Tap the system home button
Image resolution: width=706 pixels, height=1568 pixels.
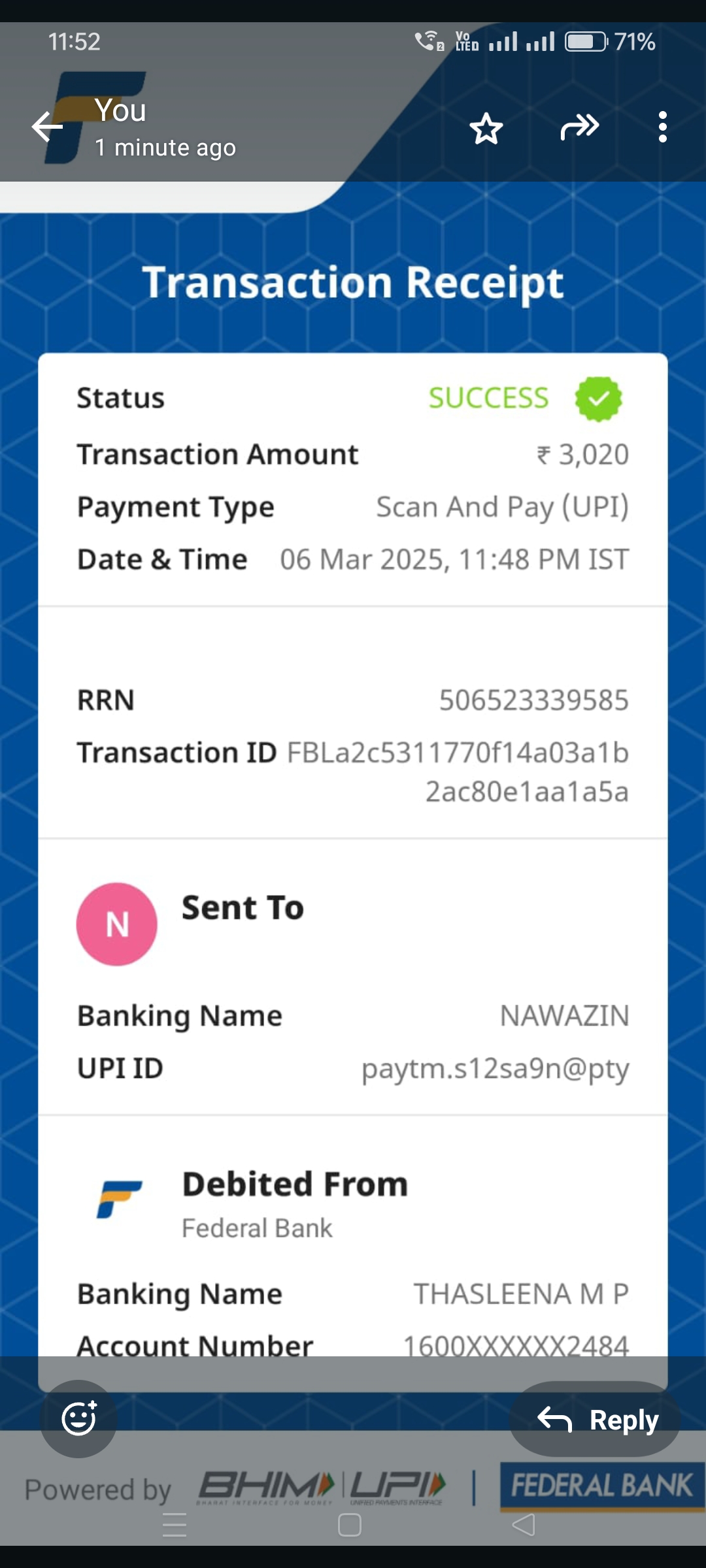350,1526
